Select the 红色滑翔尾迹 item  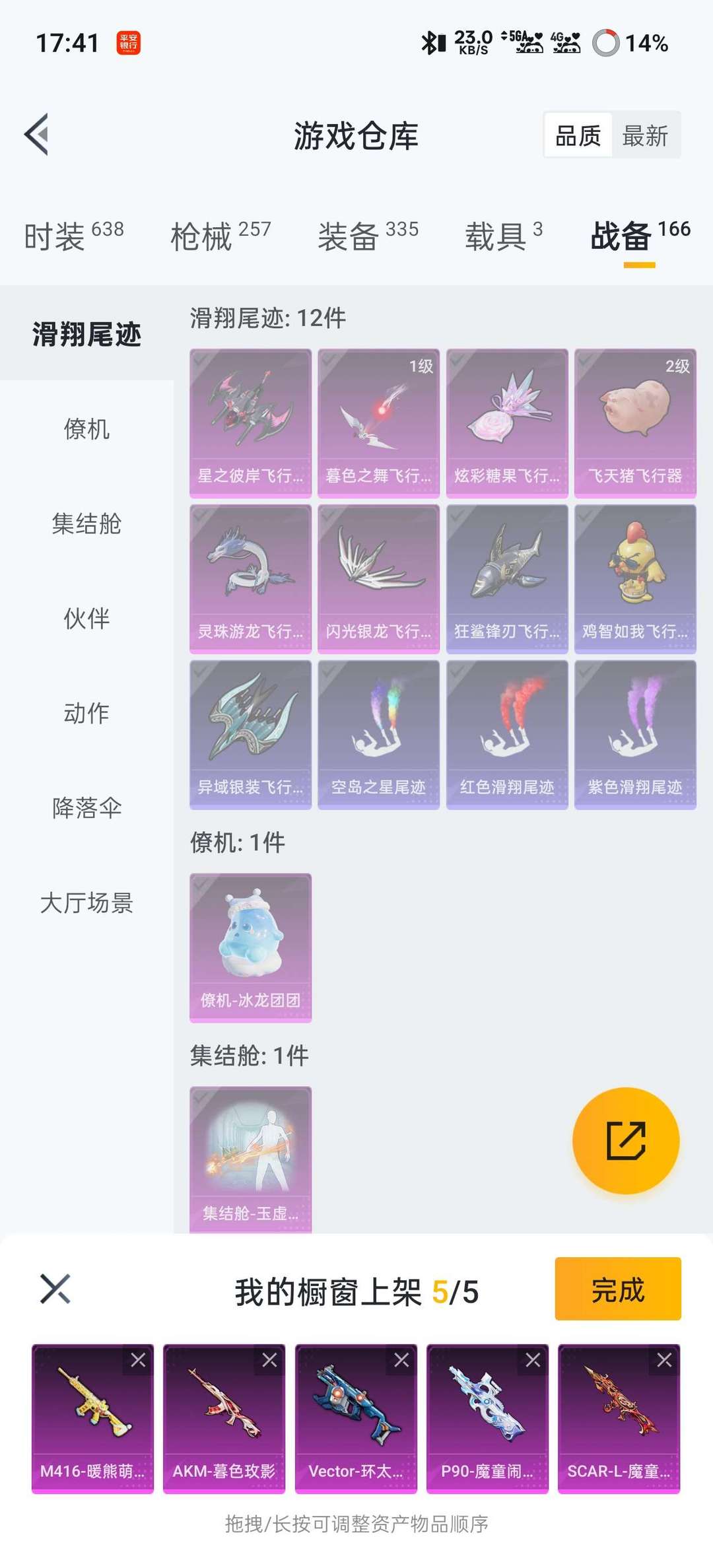click(x=507, y=735)
